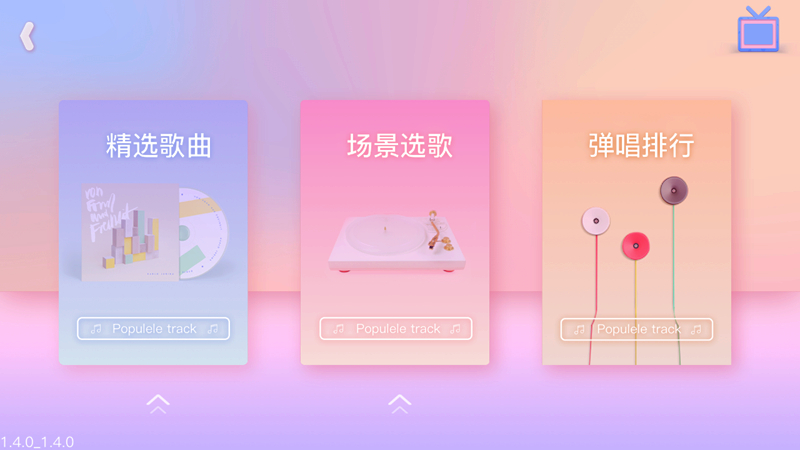Open the TV icon at top right
800x450 pixels.
757,30
